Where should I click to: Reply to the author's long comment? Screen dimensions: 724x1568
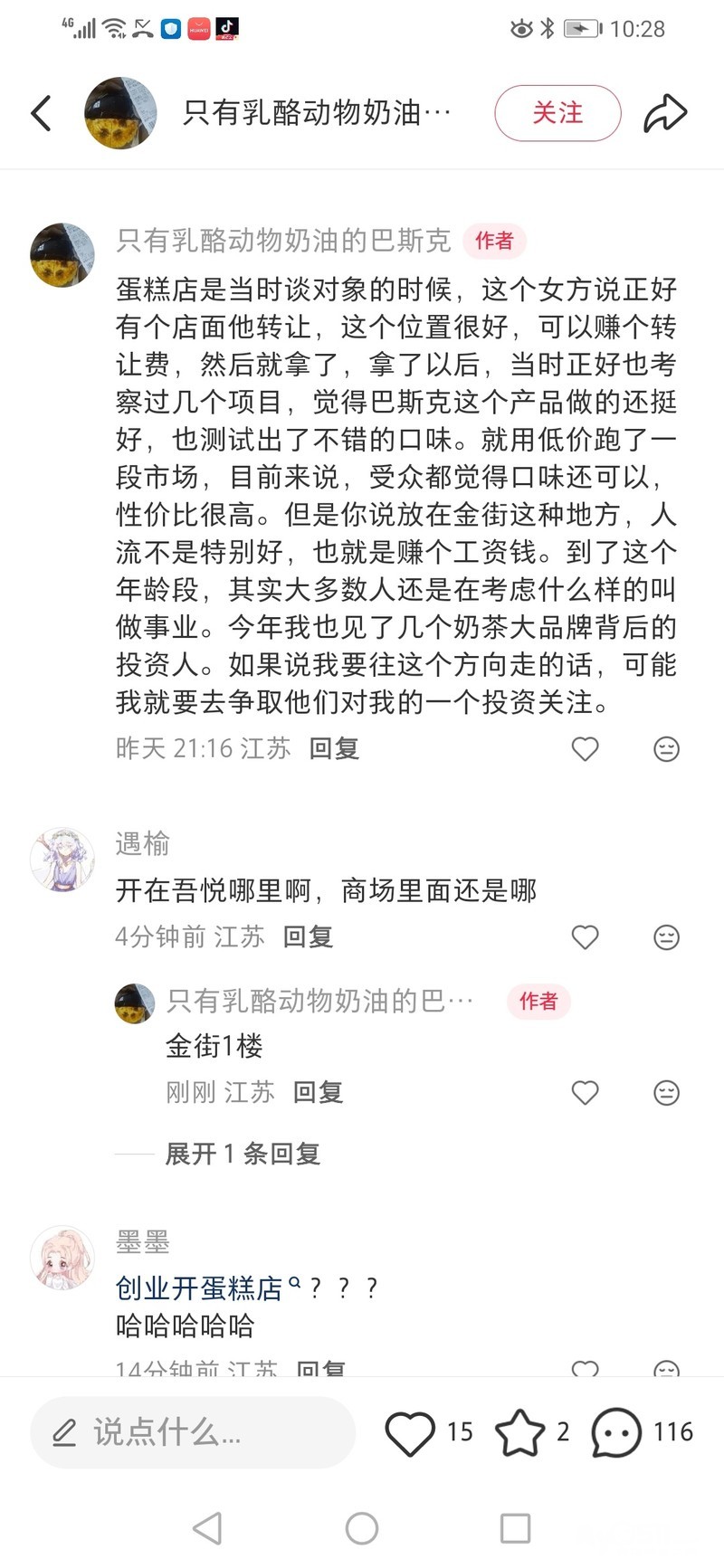(x=334, y=748)
